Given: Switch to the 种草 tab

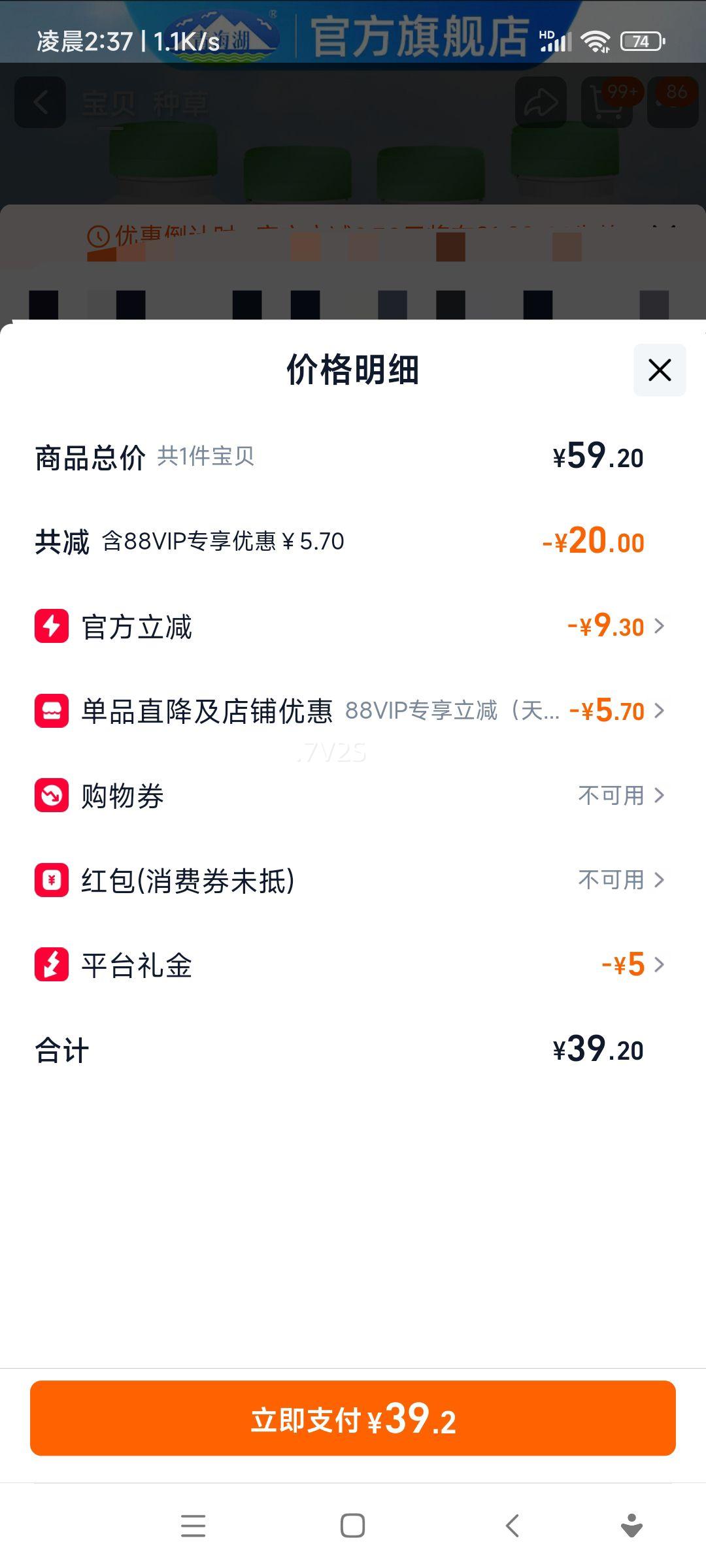Looking at the screenshot, I should (x=182, y=102).
